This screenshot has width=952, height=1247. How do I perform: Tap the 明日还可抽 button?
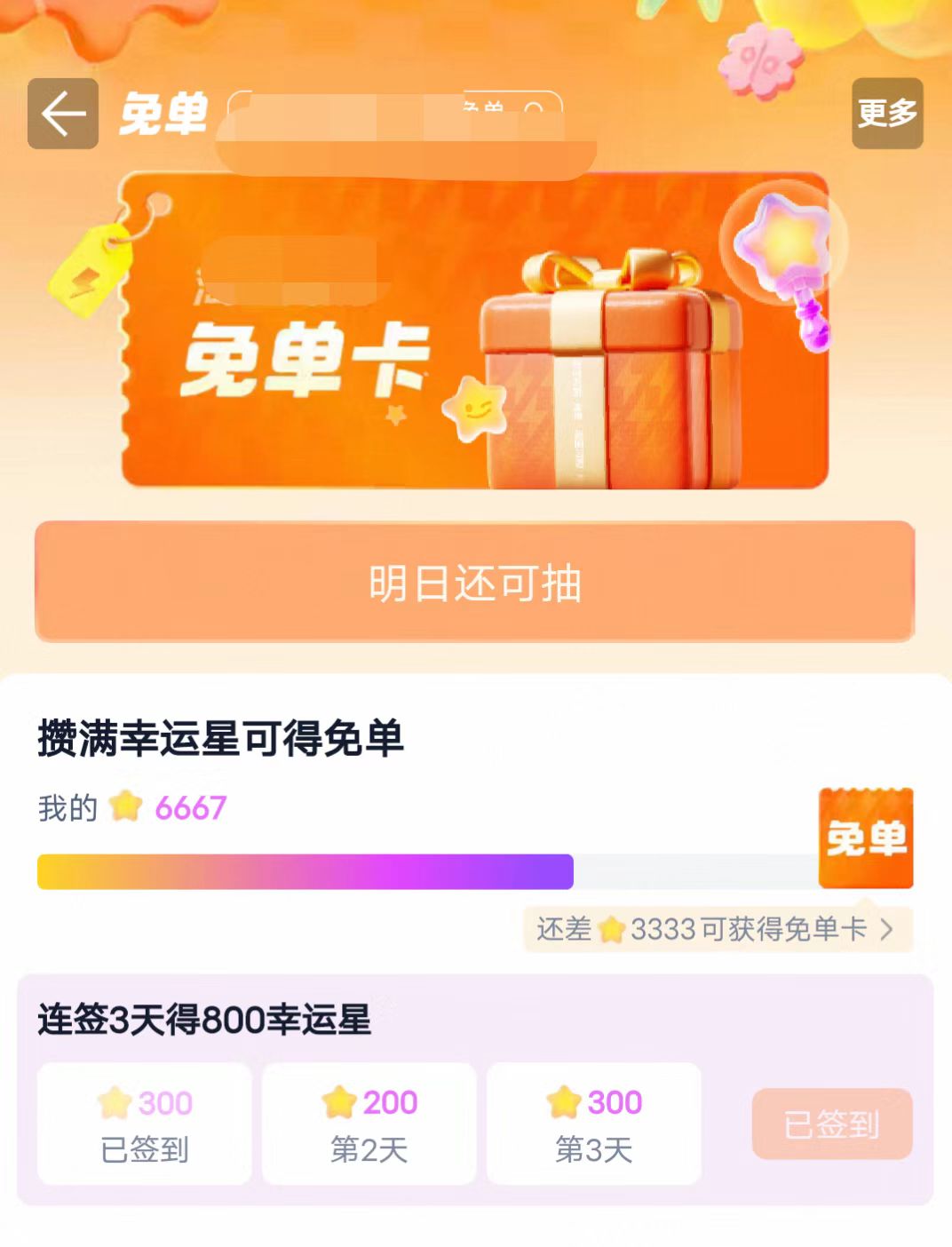tap(474, 583)
